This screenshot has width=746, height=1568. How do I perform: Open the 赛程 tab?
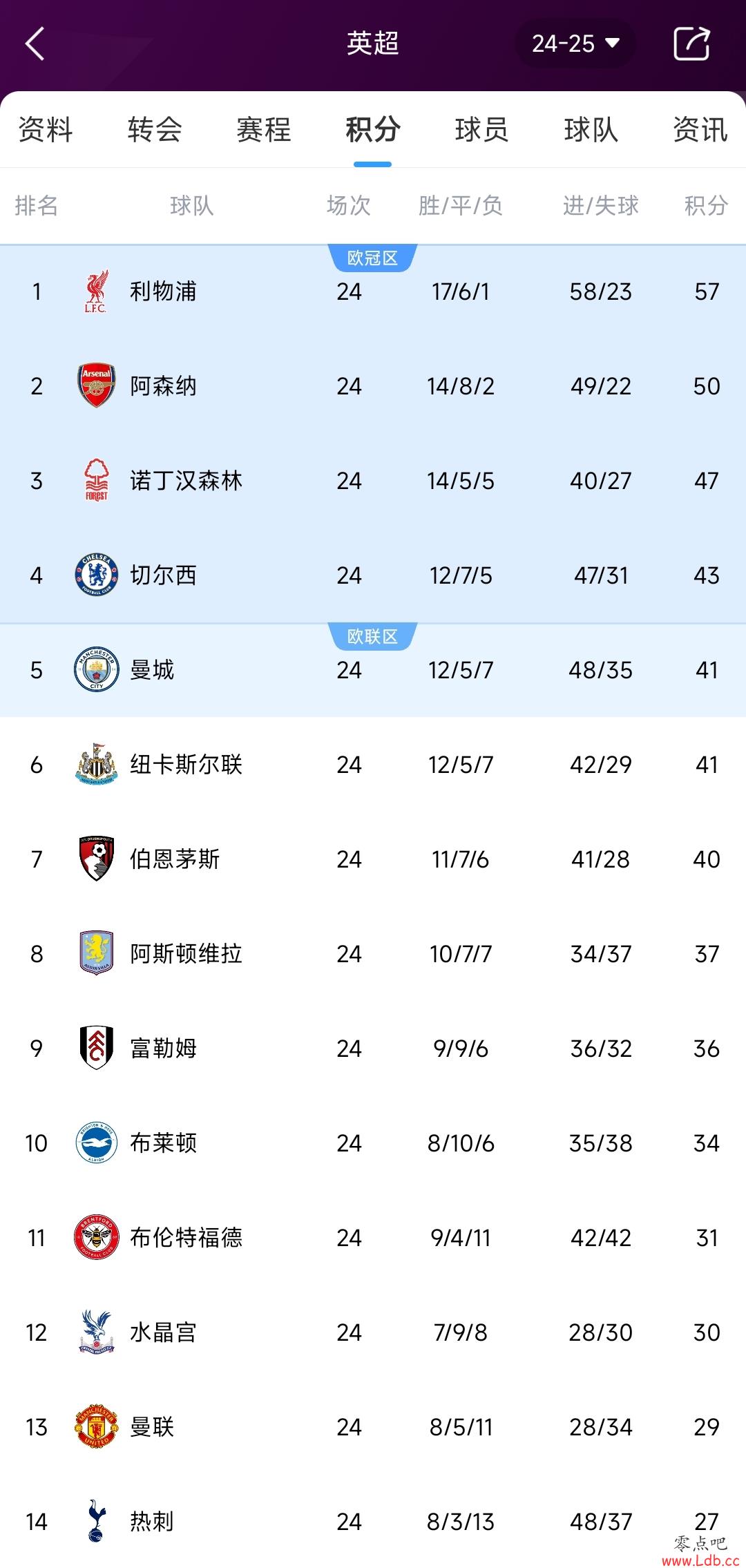click(x=264, y=129)
